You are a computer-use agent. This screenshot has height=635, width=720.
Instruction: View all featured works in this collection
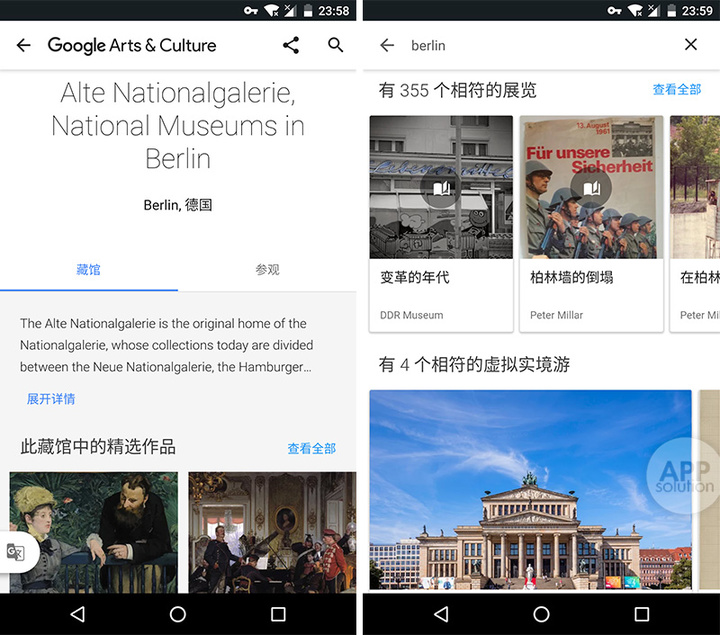311,448
